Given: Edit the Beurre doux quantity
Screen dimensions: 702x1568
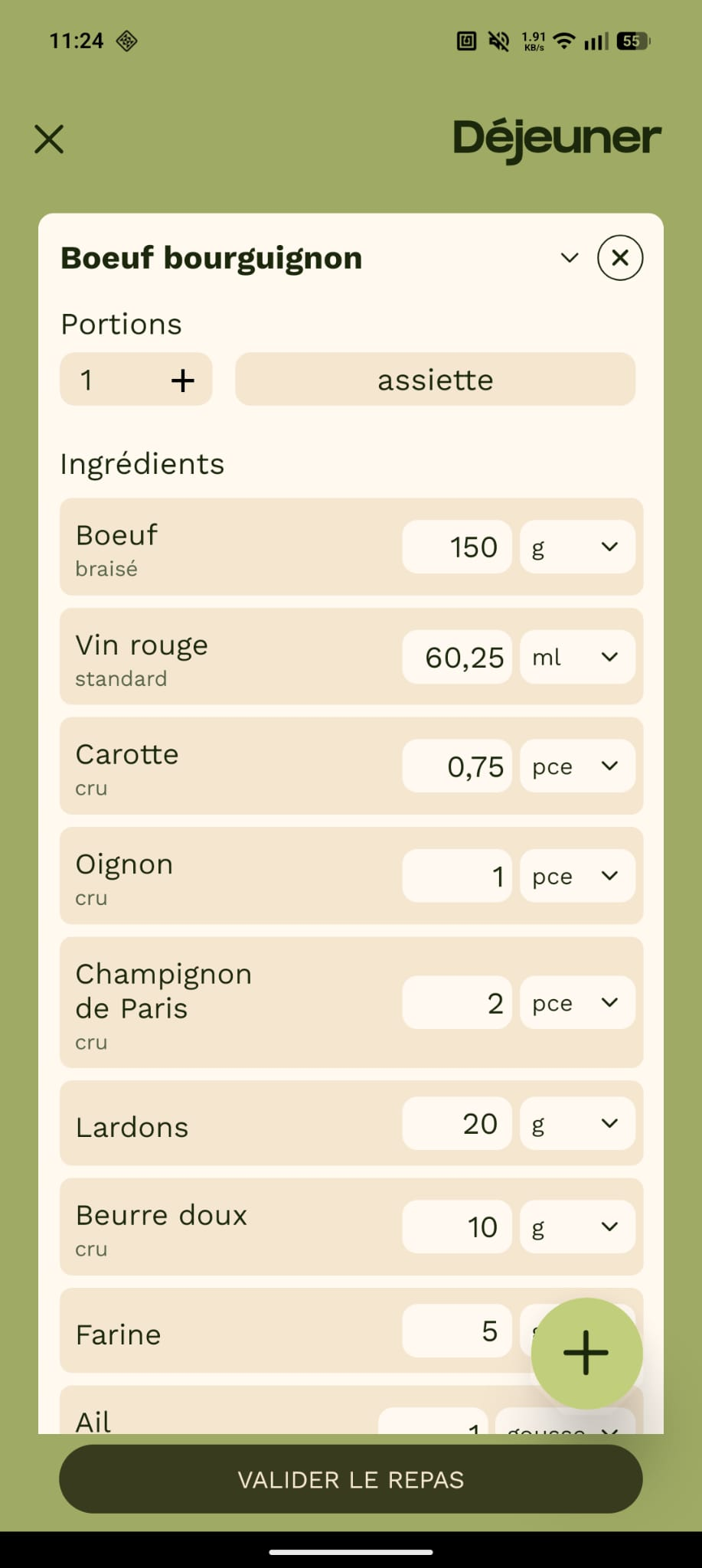Looking at the screenshot, I should pos(457,1227).
